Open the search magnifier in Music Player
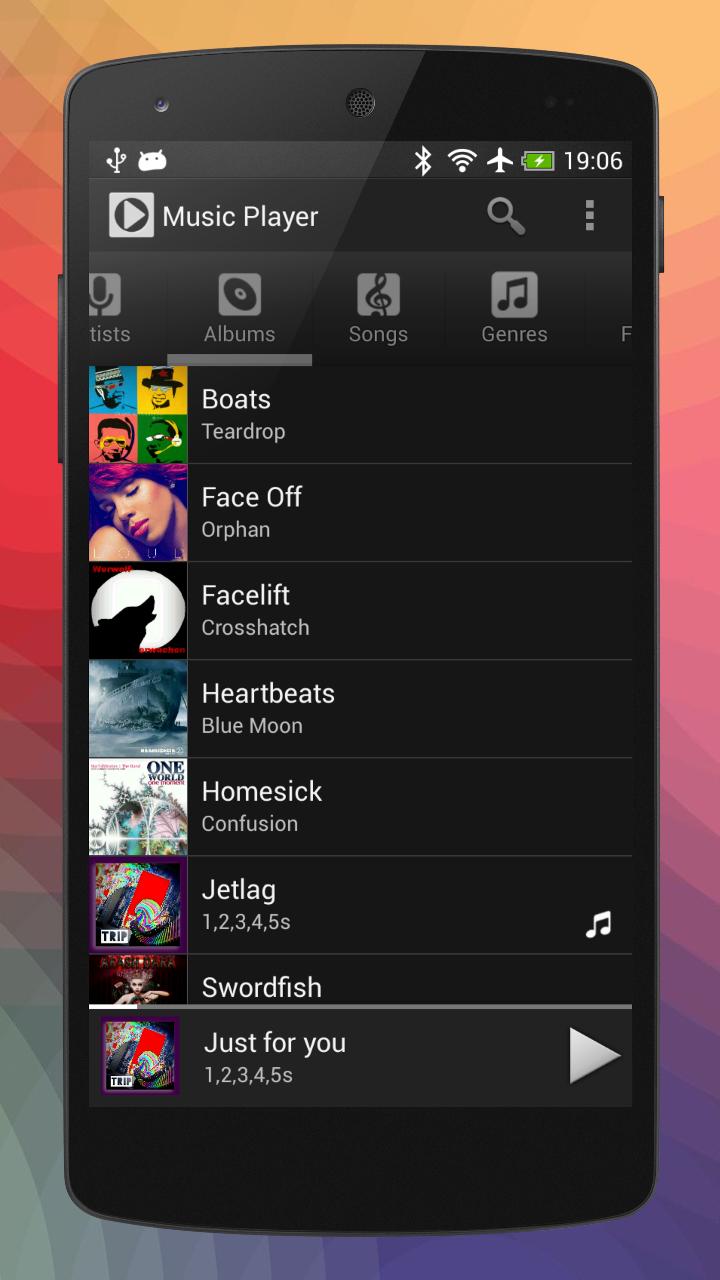 [505, 216]
